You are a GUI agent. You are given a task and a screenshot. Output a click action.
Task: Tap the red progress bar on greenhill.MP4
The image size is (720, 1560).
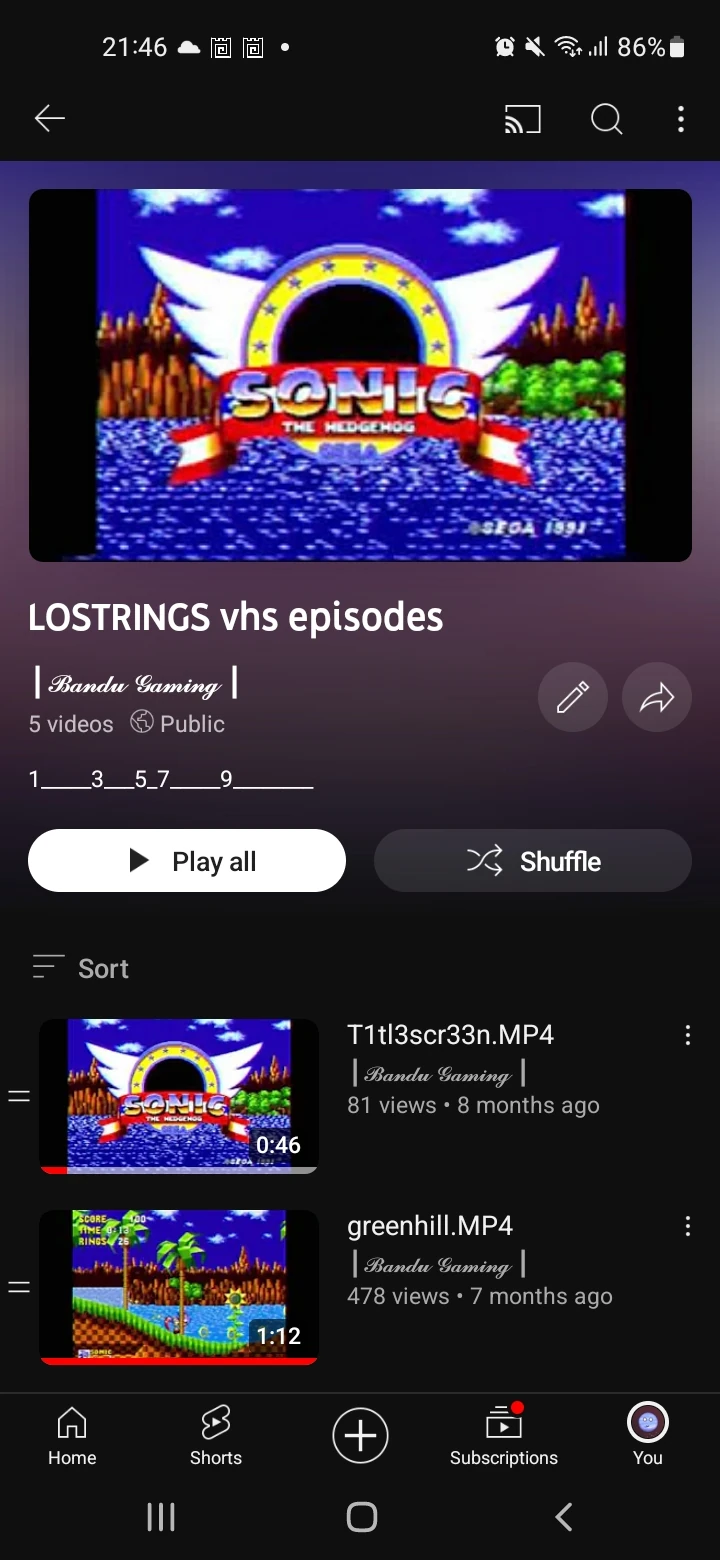[x=178, y=1362]
